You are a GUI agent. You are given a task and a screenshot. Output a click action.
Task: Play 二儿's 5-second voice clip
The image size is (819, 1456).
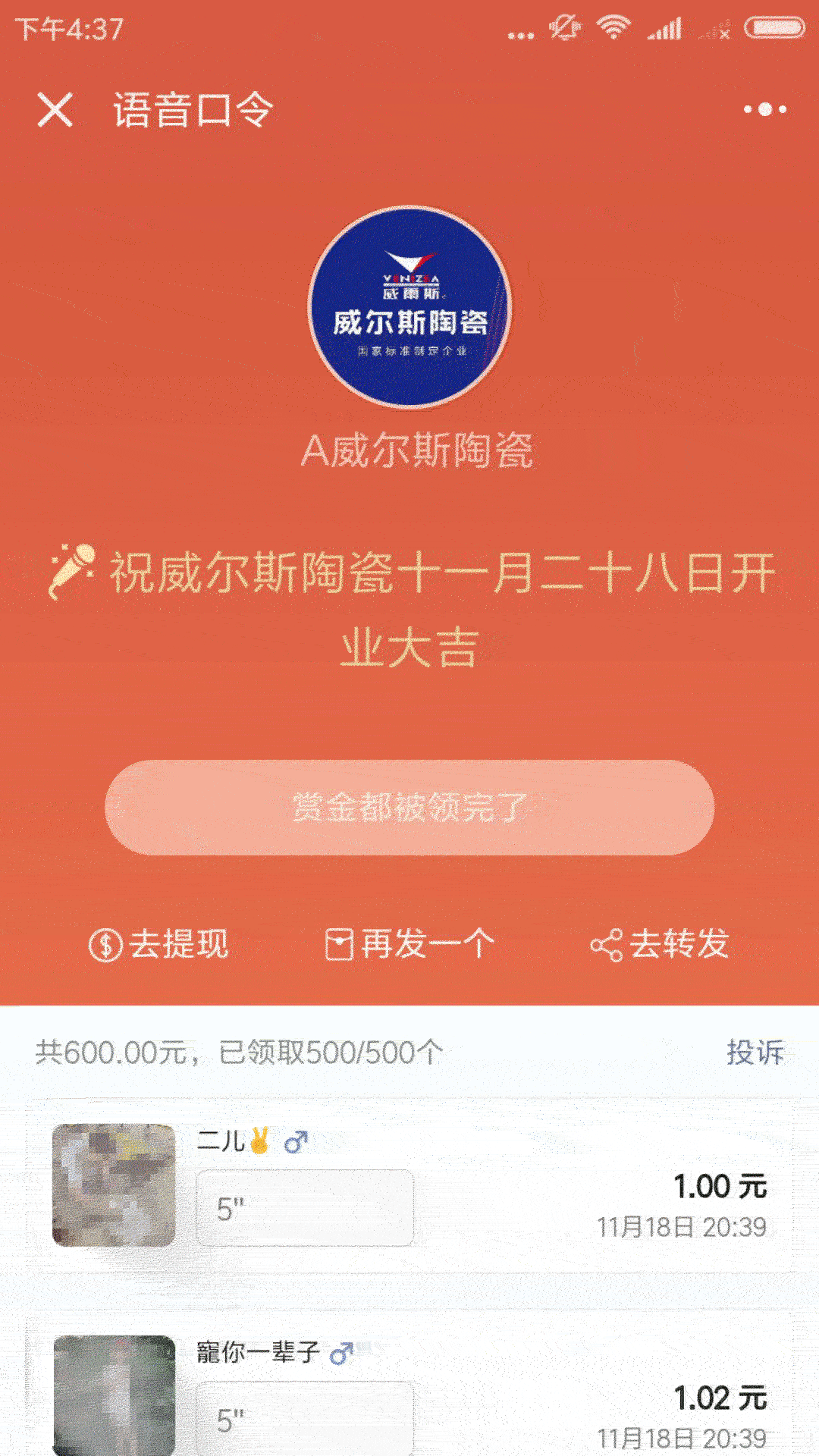(305, 1208)
